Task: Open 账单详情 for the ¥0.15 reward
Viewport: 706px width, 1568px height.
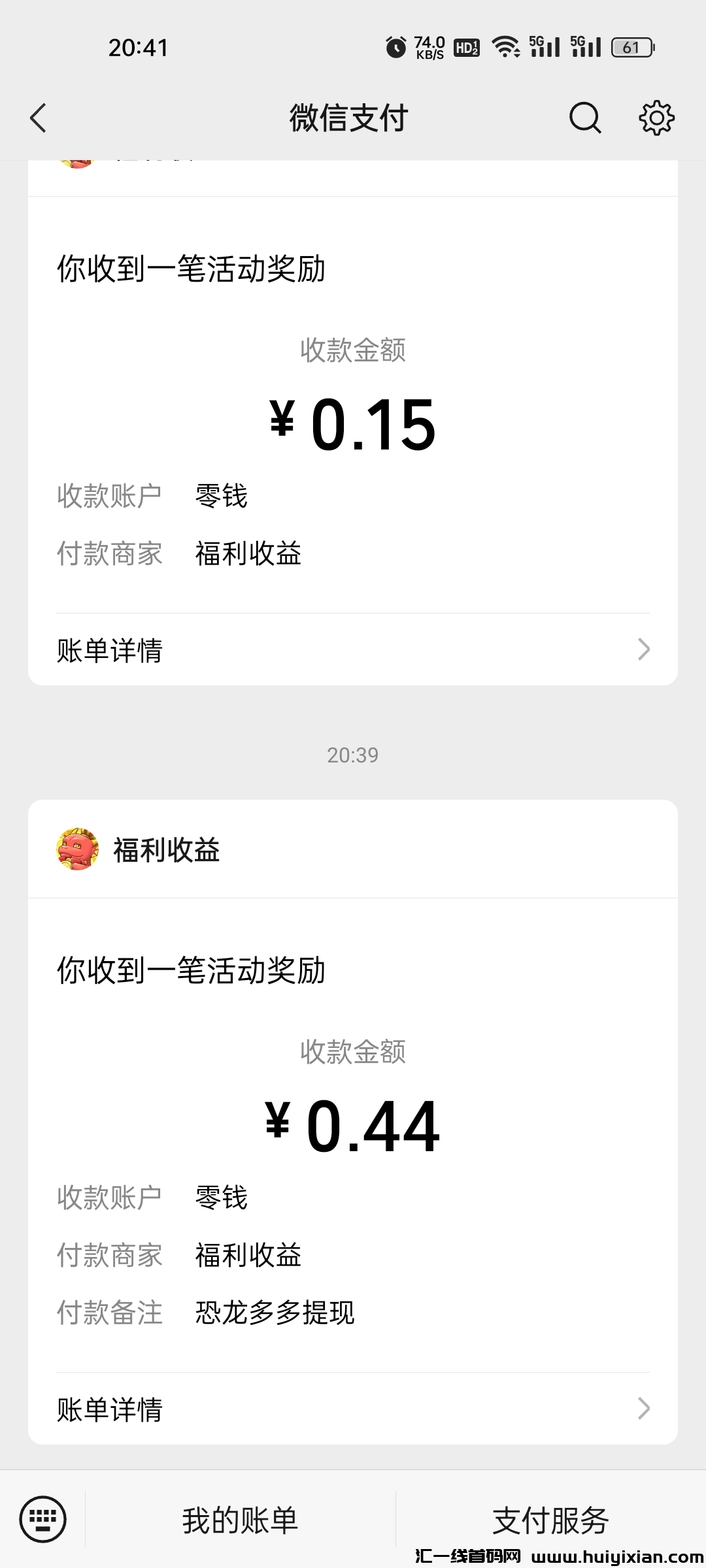Action: (x=353, y=650)
